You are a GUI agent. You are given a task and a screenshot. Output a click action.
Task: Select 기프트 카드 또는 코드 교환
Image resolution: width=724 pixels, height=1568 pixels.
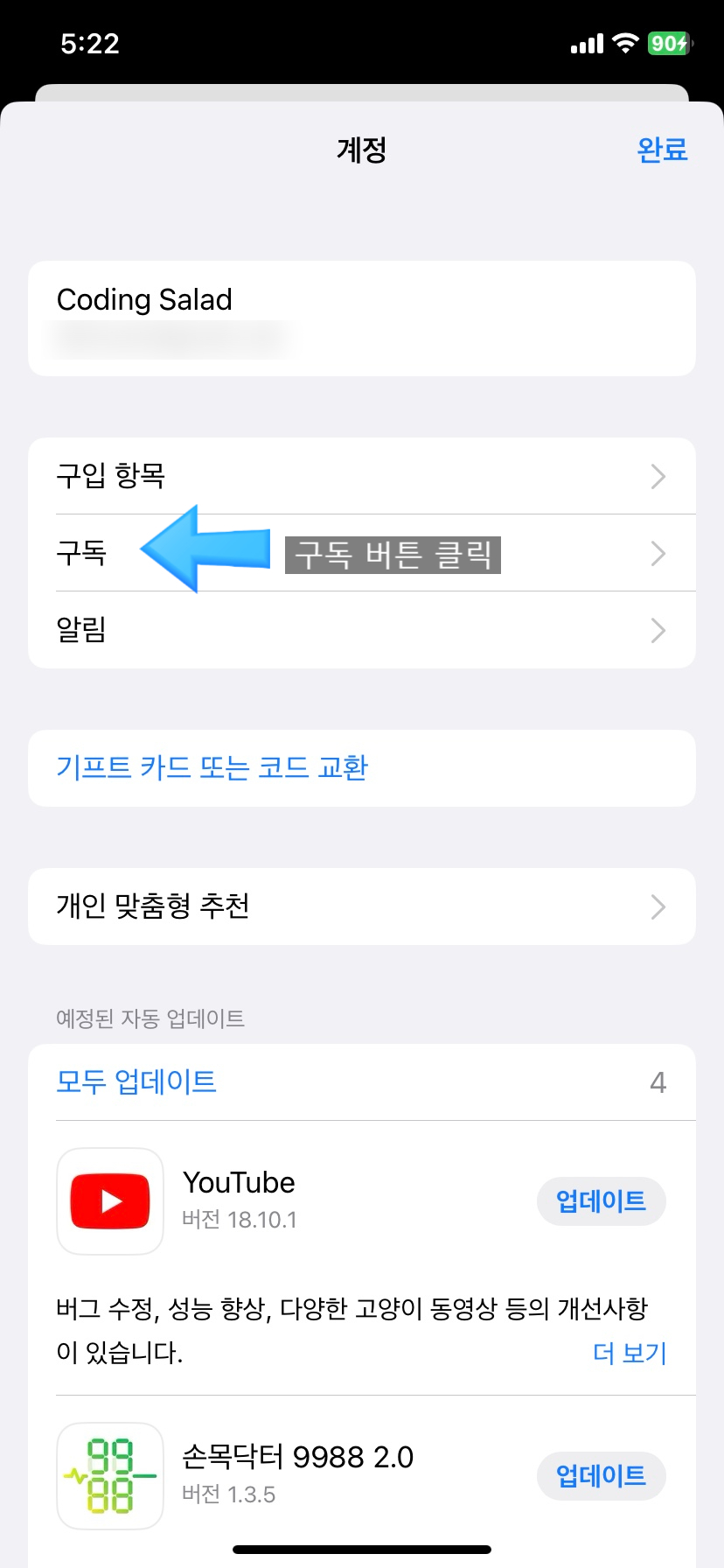click(212, 767)
